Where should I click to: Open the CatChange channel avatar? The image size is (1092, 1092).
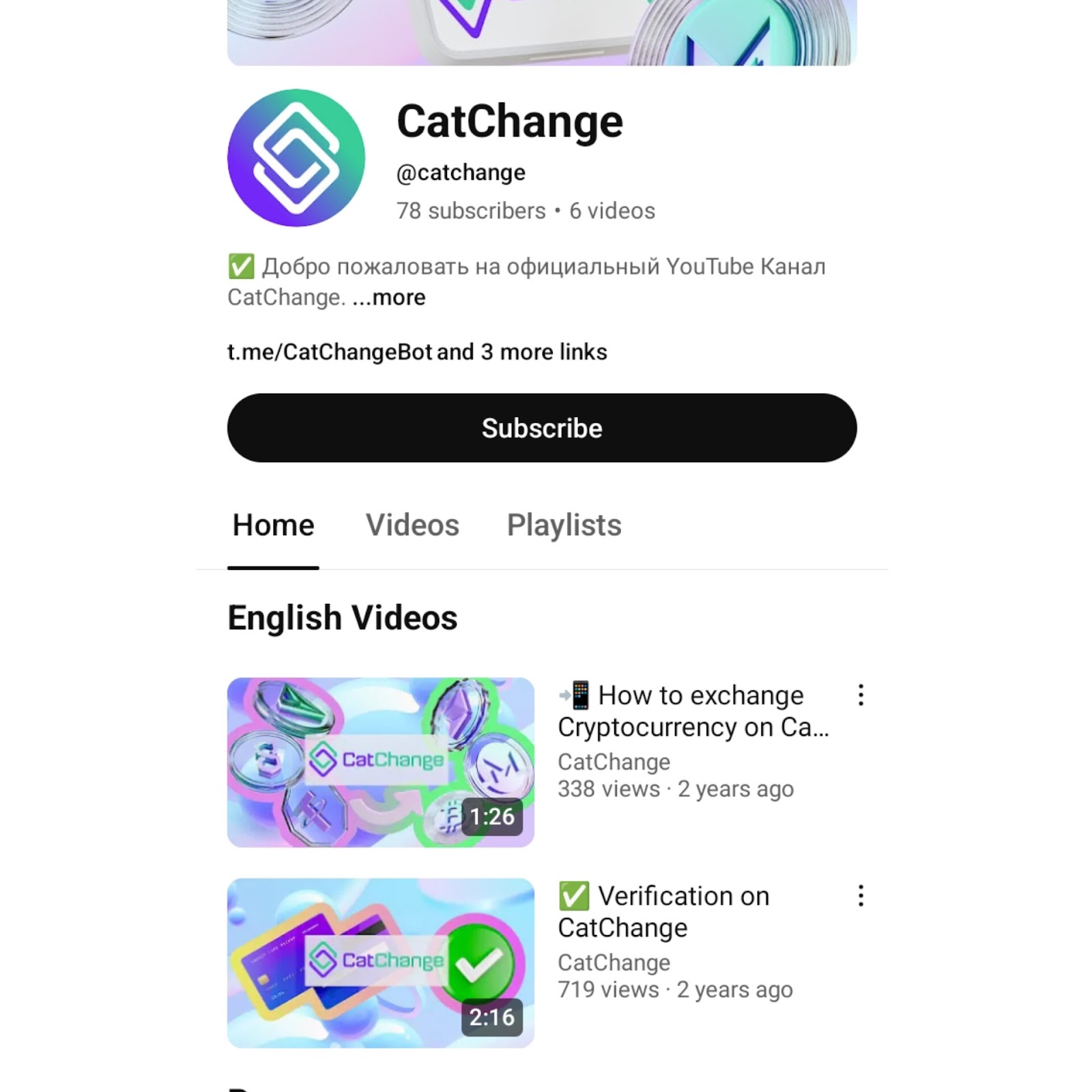click(296, 158)
